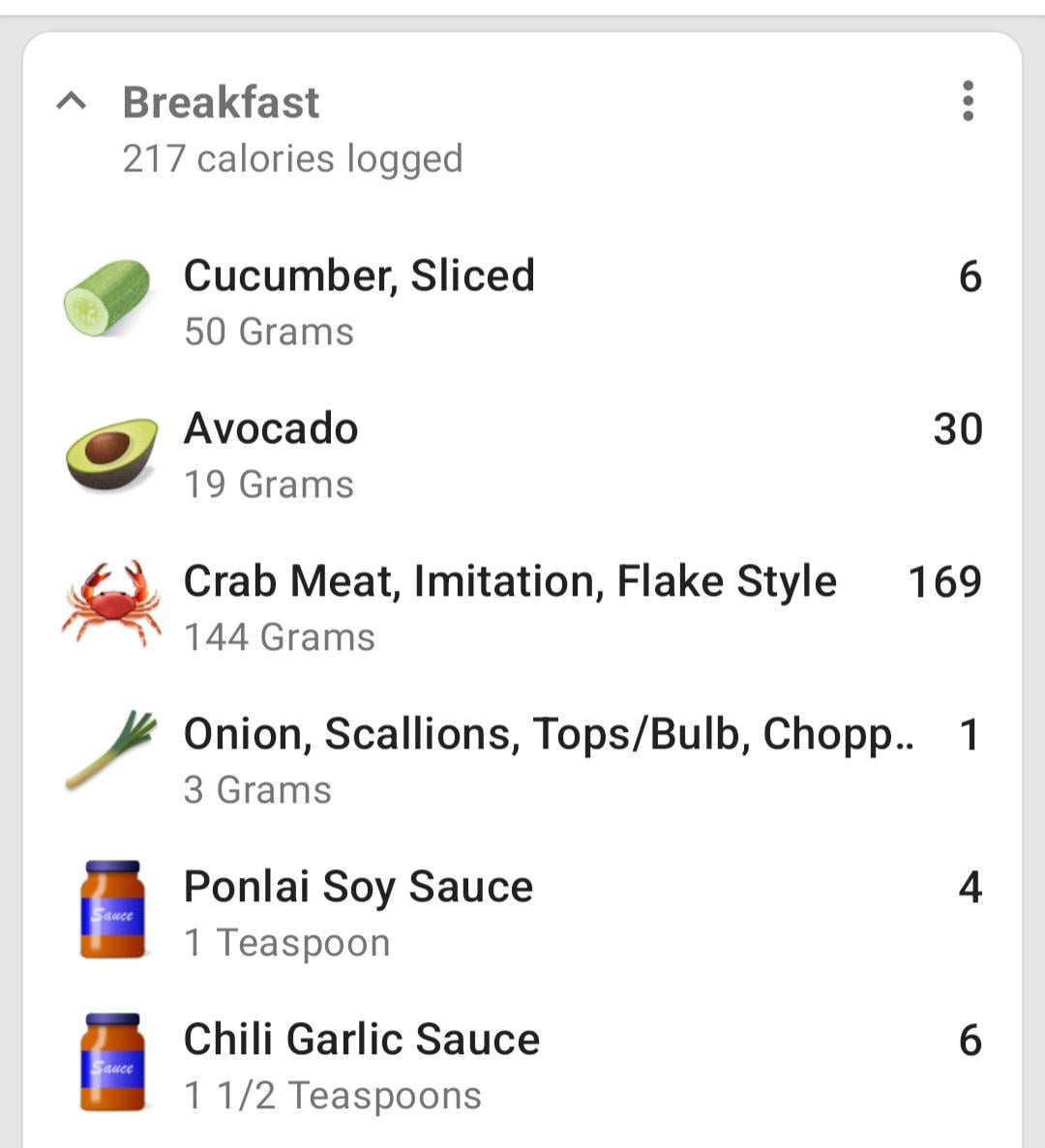Screen dimensions: 1045x1148
Task: Click the Breakfast header title
Action: pos(221,102)
